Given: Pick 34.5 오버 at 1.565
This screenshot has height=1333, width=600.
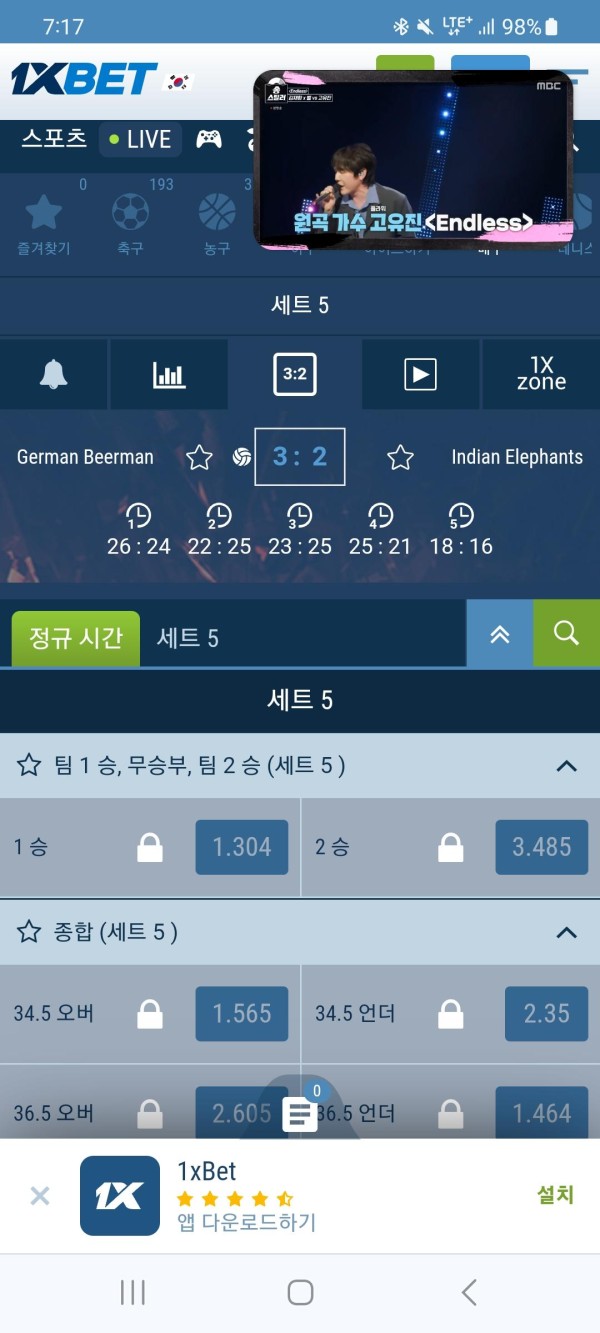Looking at the screenshot, I should point(241,1013).
